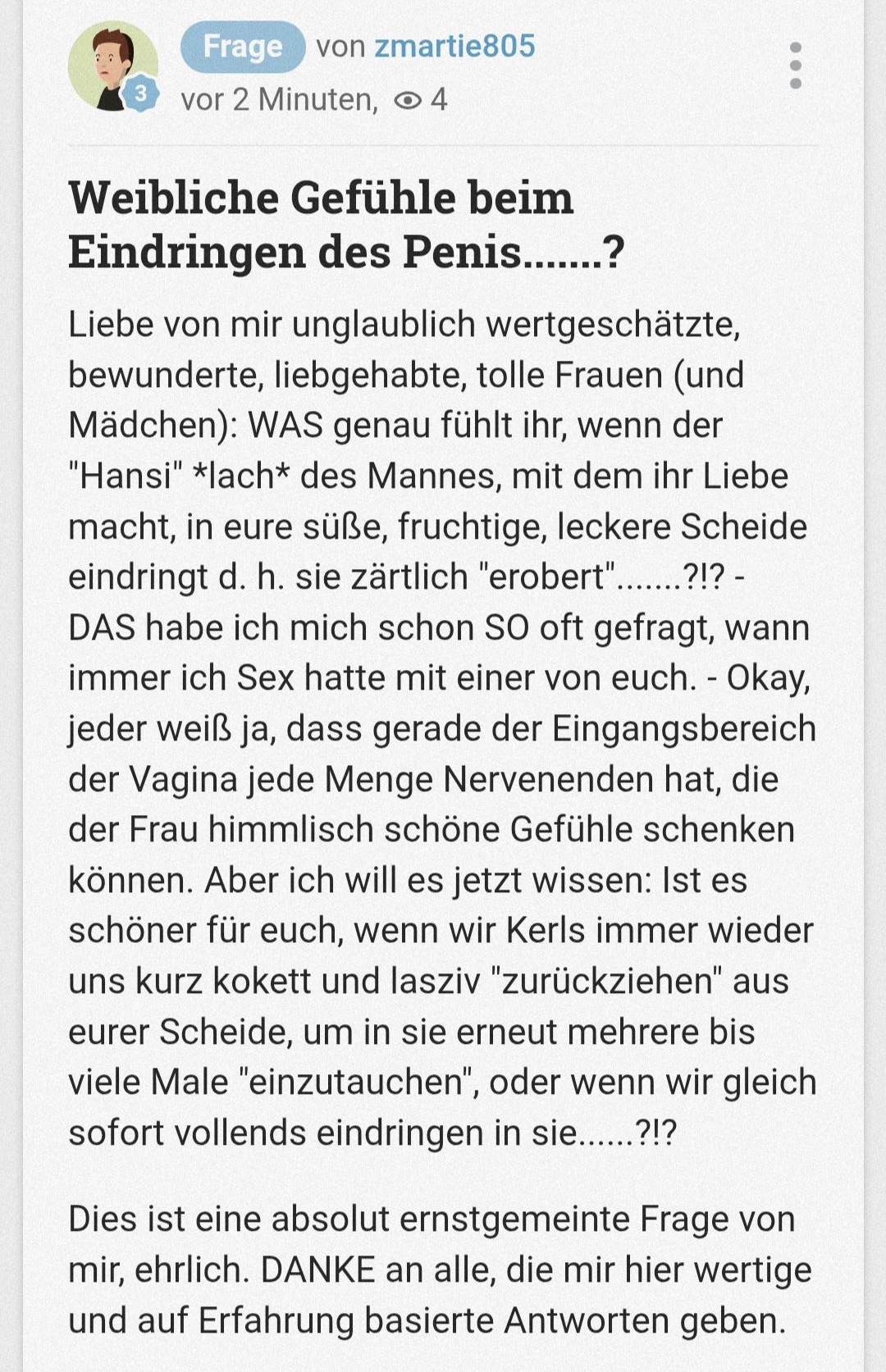Screen dimensions: 886x1372
Task: Open zmartie805's user profile
Action: (x=454, y=46)
